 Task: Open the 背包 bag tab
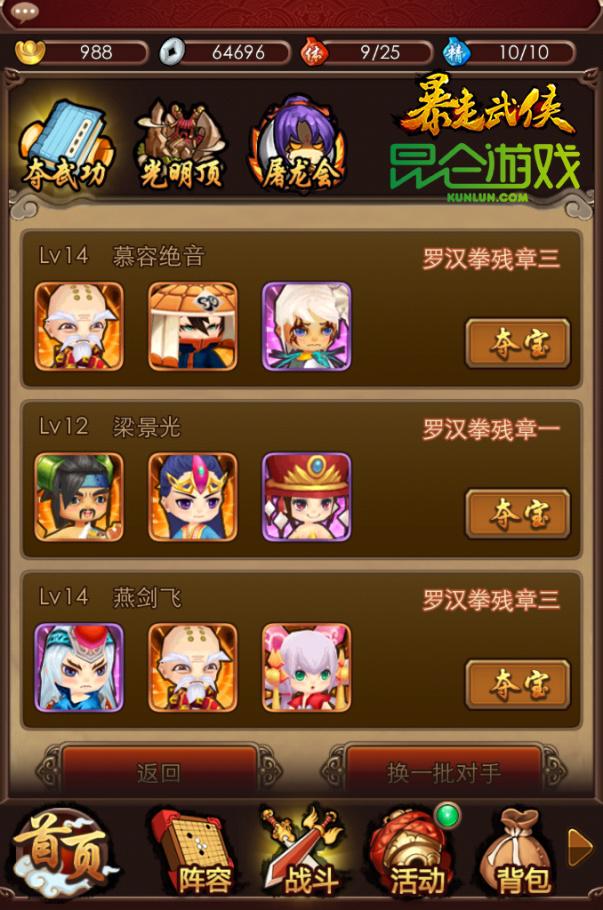(x=521, y=853)
